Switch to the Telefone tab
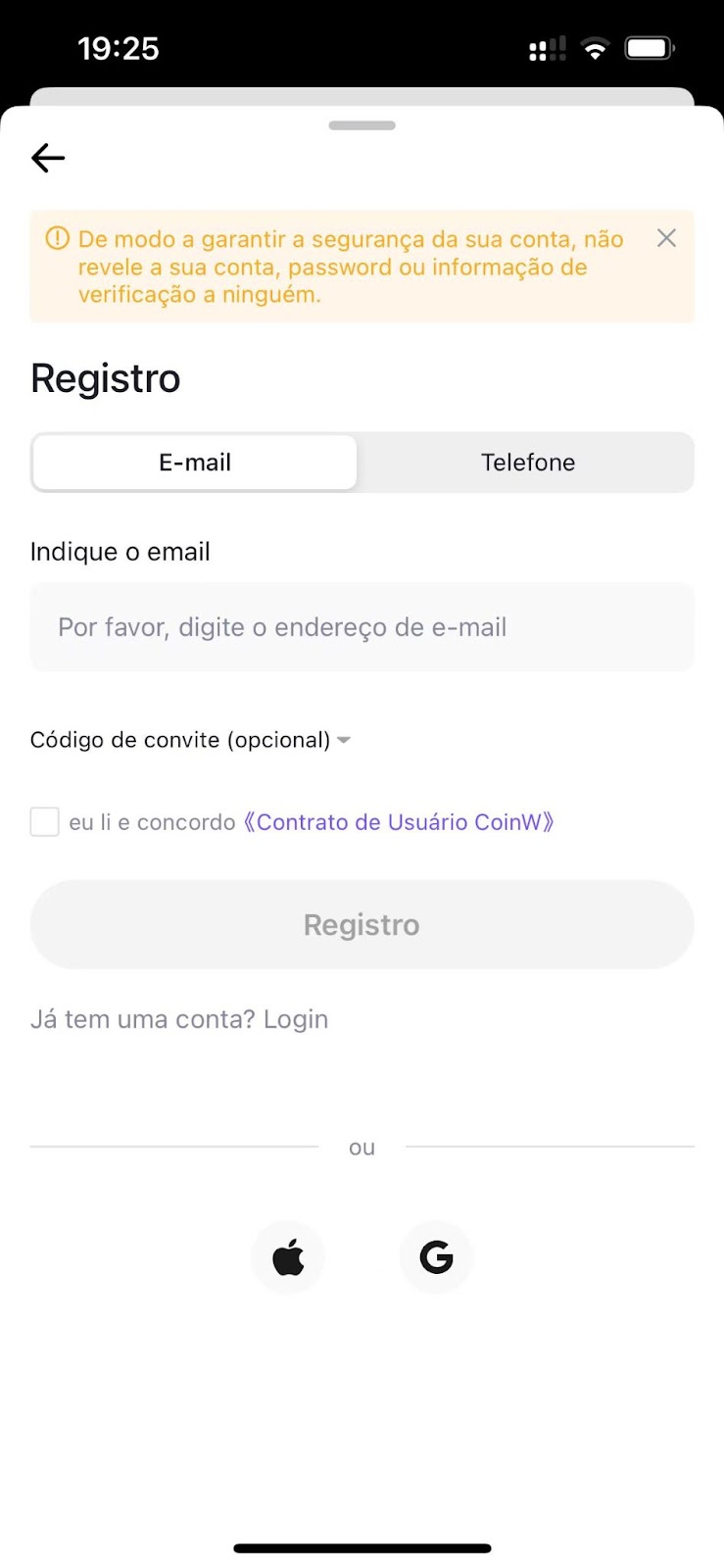 527,463
